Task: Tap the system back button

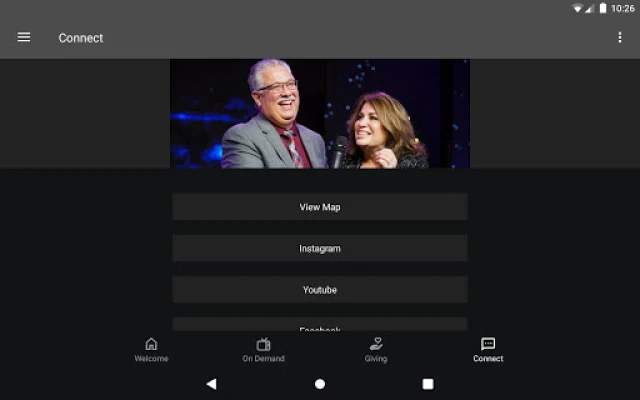Action: [211, 383]
